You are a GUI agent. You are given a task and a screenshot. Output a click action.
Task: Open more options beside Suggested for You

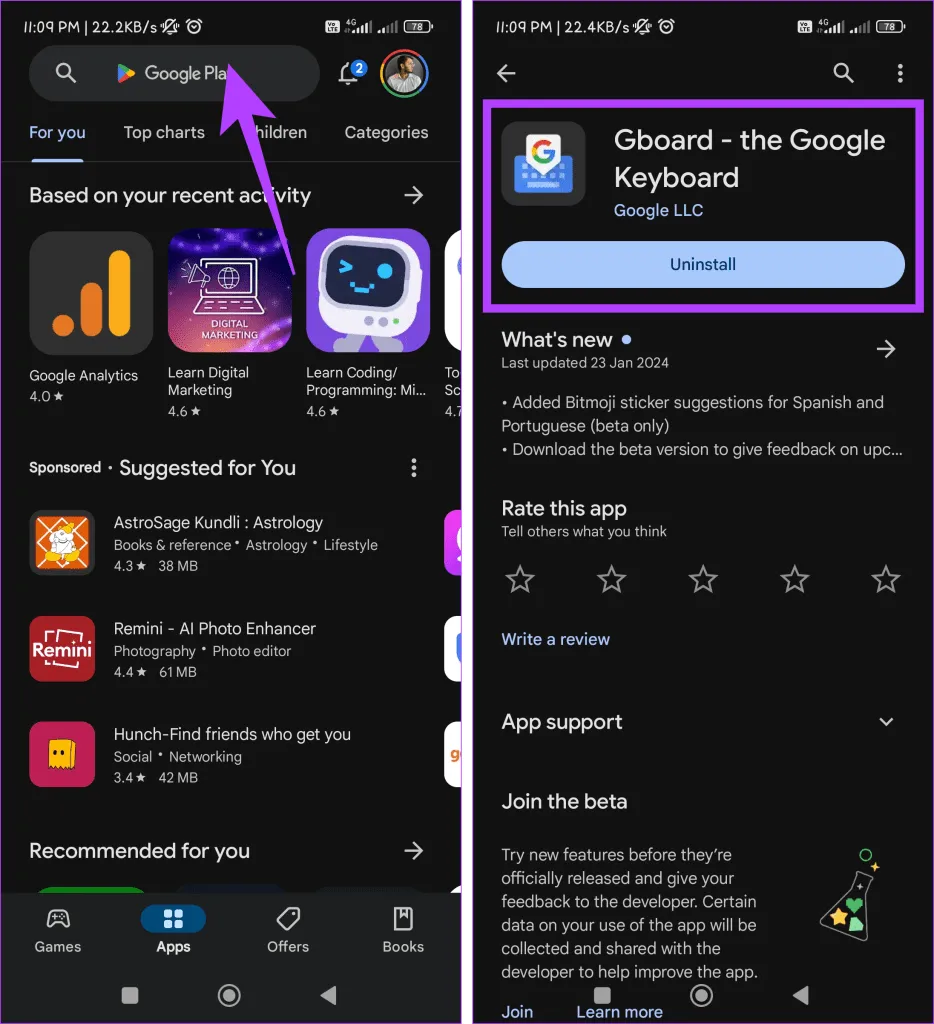[x=414, y=468]
